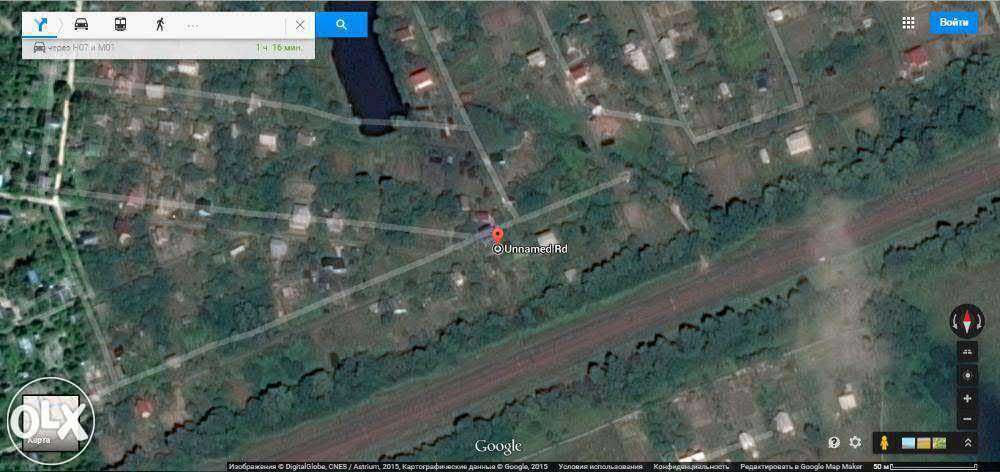Screen dimensions: 1000x472
Task: Select the walking travel mode
Action: pyautogui.click(x=159, y=25)
